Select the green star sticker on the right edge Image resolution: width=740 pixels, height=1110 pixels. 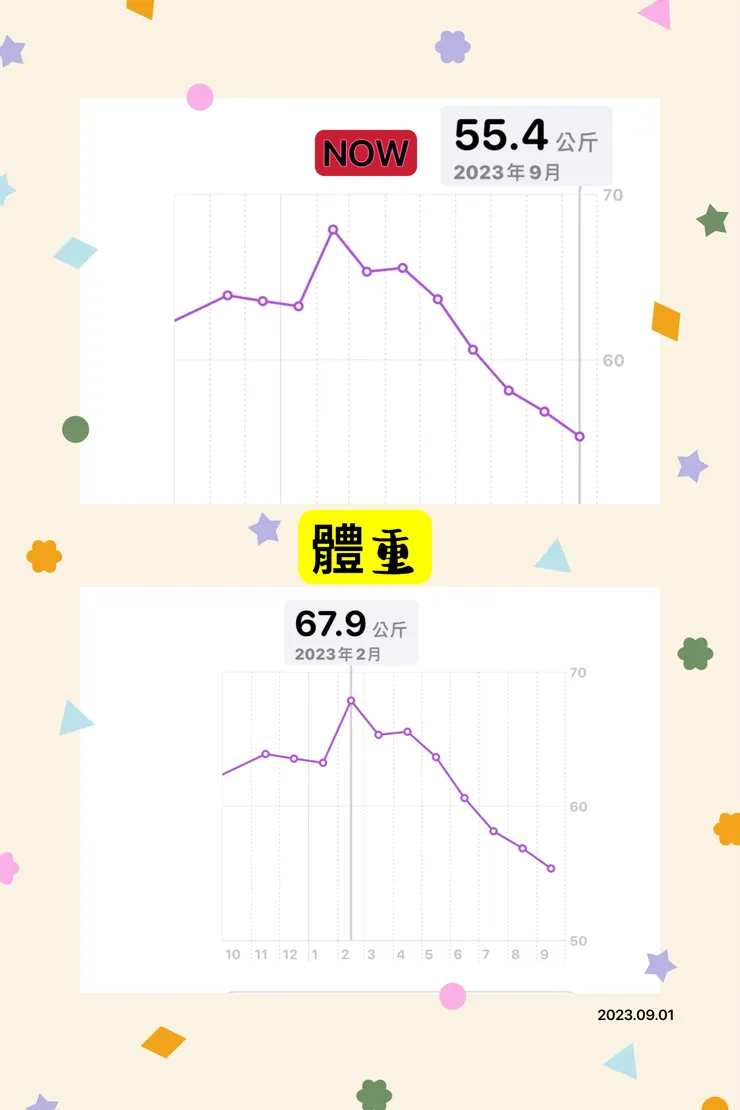pyautogui.click(x=711, y=218)
